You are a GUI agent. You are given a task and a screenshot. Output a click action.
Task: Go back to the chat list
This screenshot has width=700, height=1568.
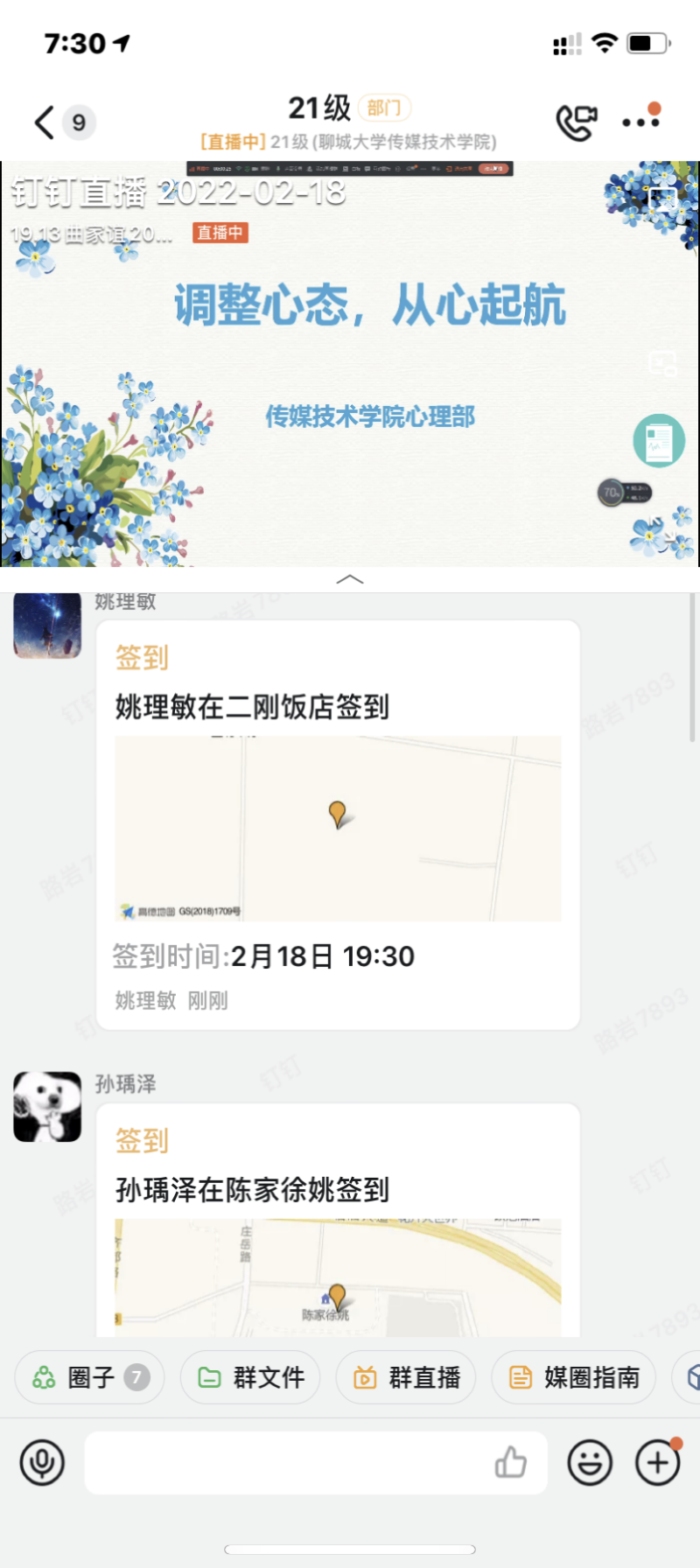[45, 122]
